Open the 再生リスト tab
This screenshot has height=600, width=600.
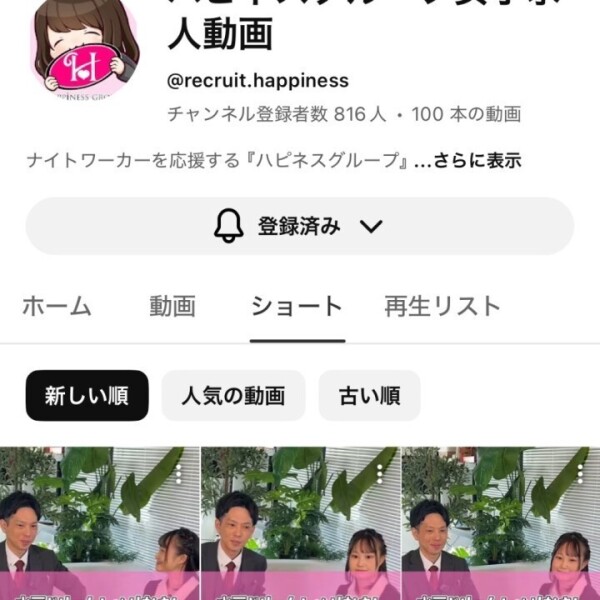[442, 306]
